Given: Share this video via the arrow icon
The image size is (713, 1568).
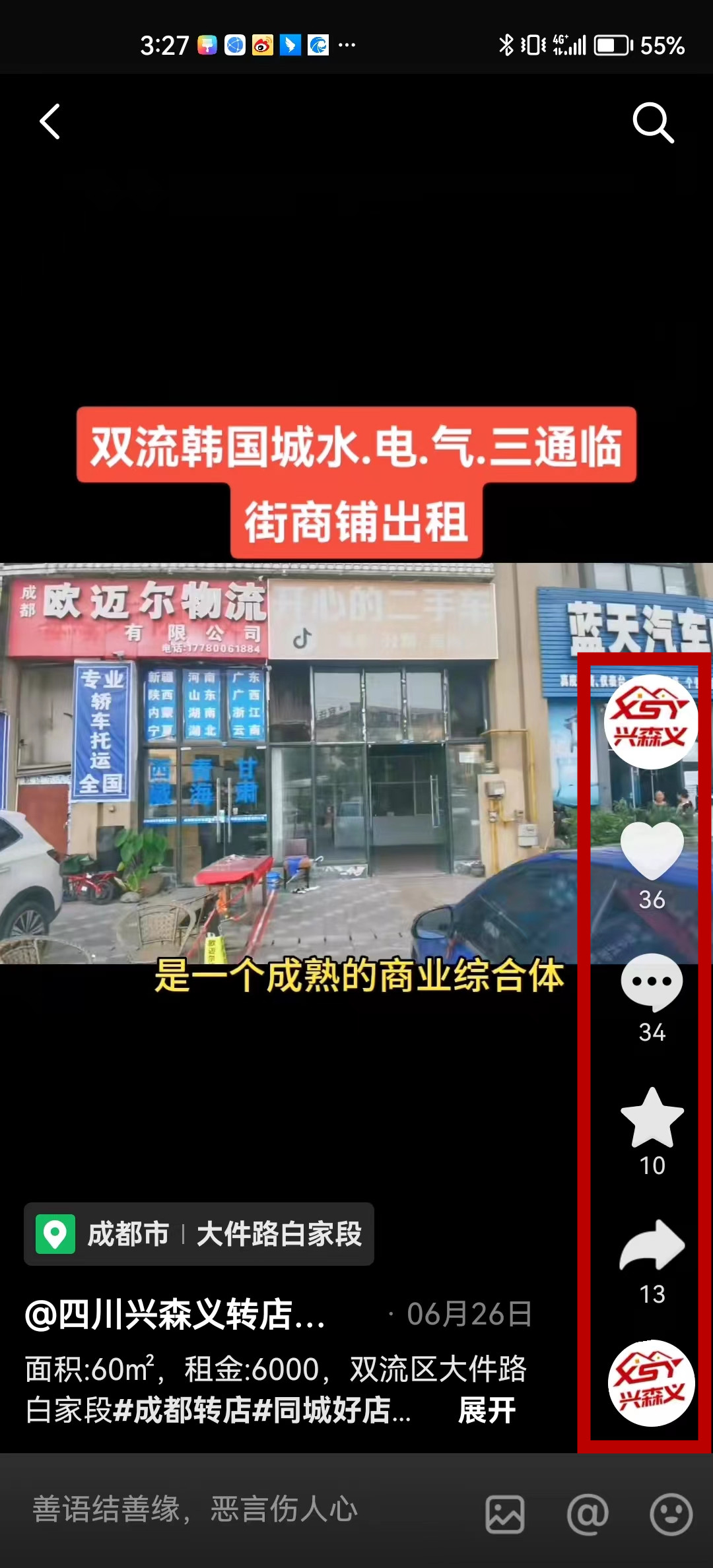Looking at the screenshot, I should click(x=652, y=1246).
